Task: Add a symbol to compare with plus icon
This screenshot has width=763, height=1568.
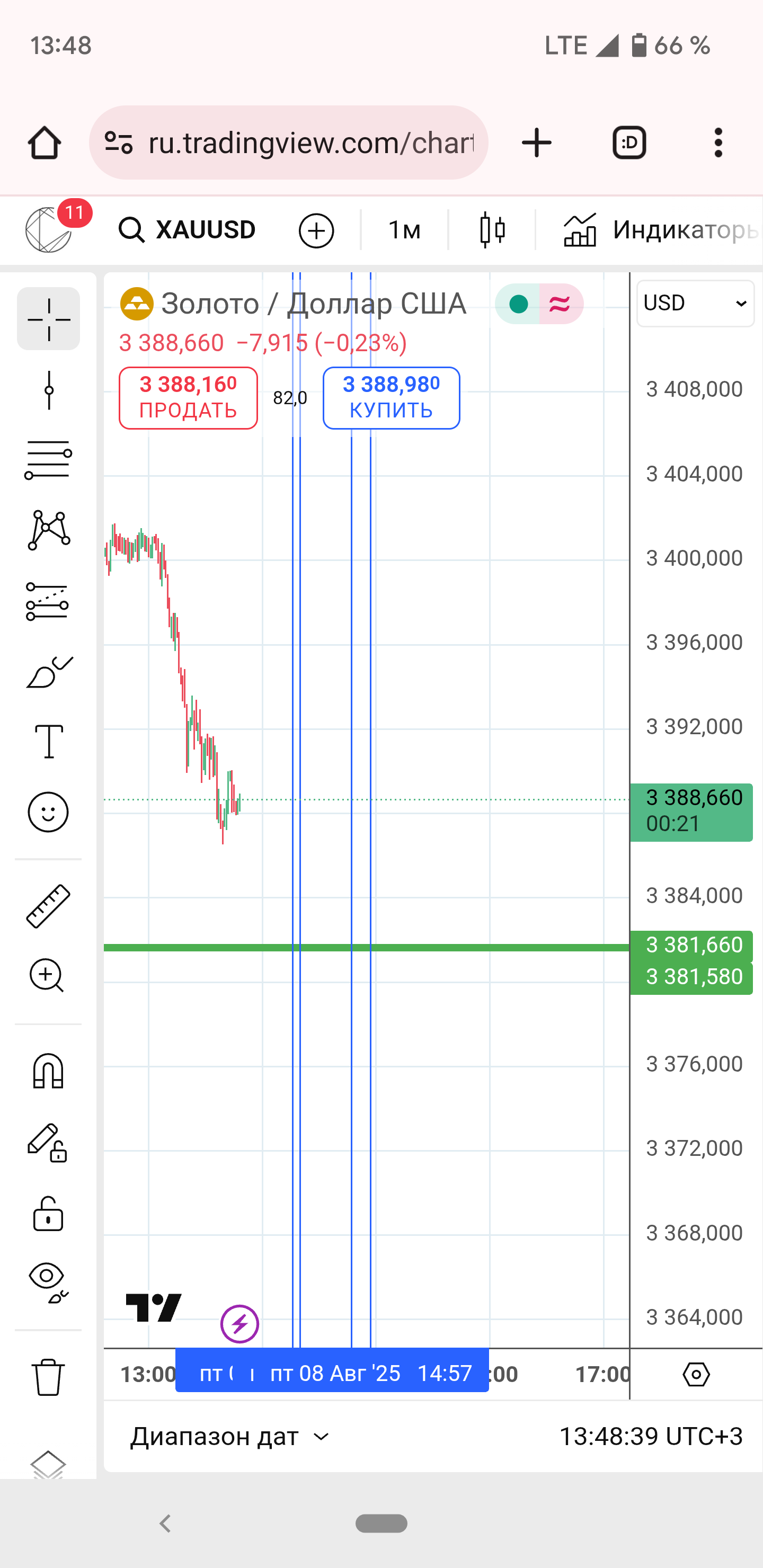Action: point(316,230)
